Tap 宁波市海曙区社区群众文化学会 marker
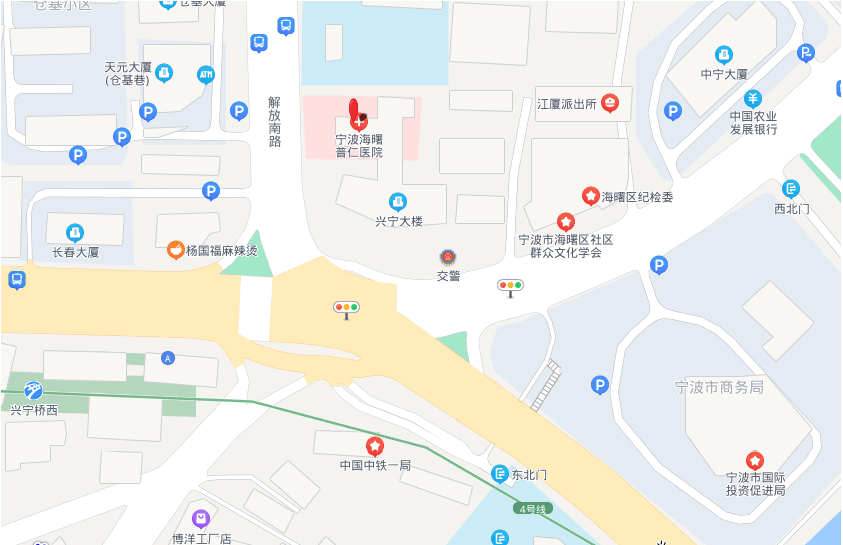This screenshot has width=843, height=545. (566, 222)
